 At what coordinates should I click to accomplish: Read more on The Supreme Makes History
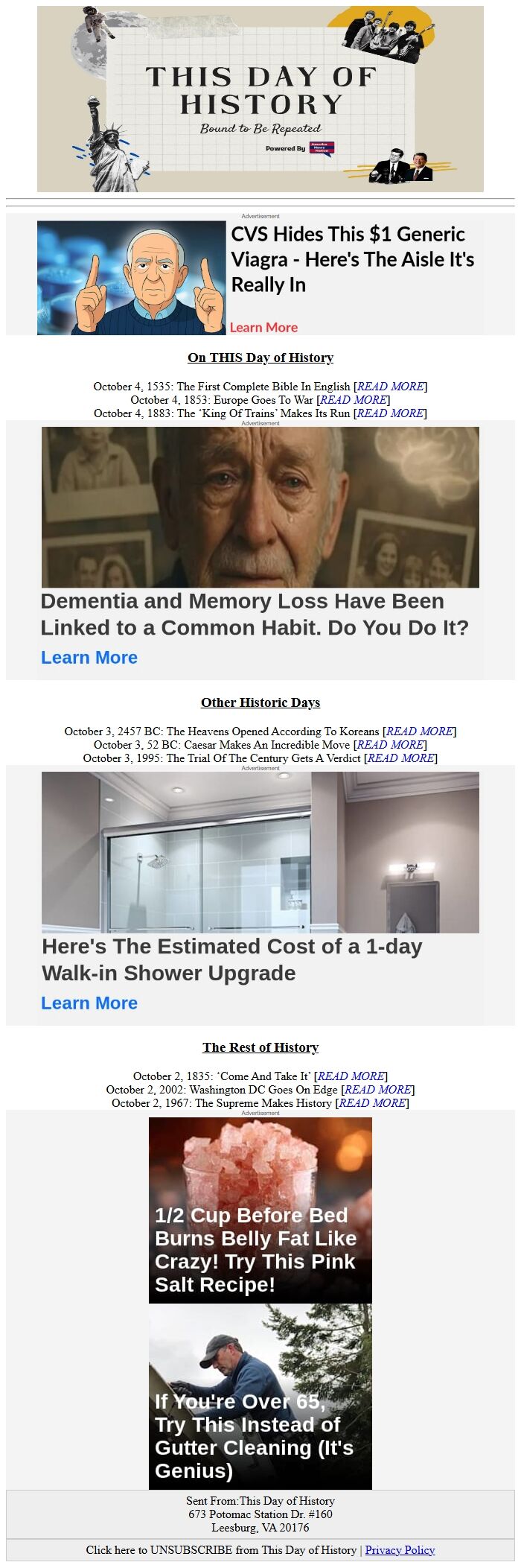click(x=372, y=1102)
